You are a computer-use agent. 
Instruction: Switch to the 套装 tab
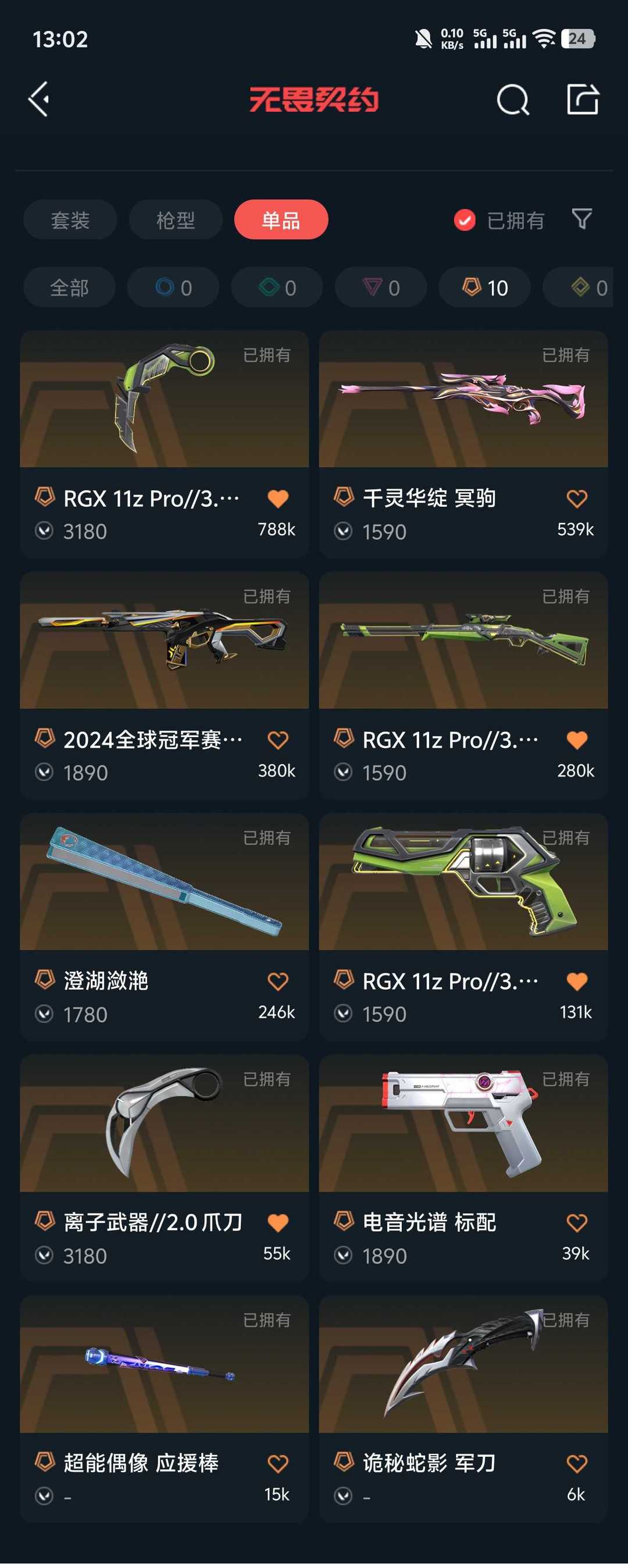70,220
